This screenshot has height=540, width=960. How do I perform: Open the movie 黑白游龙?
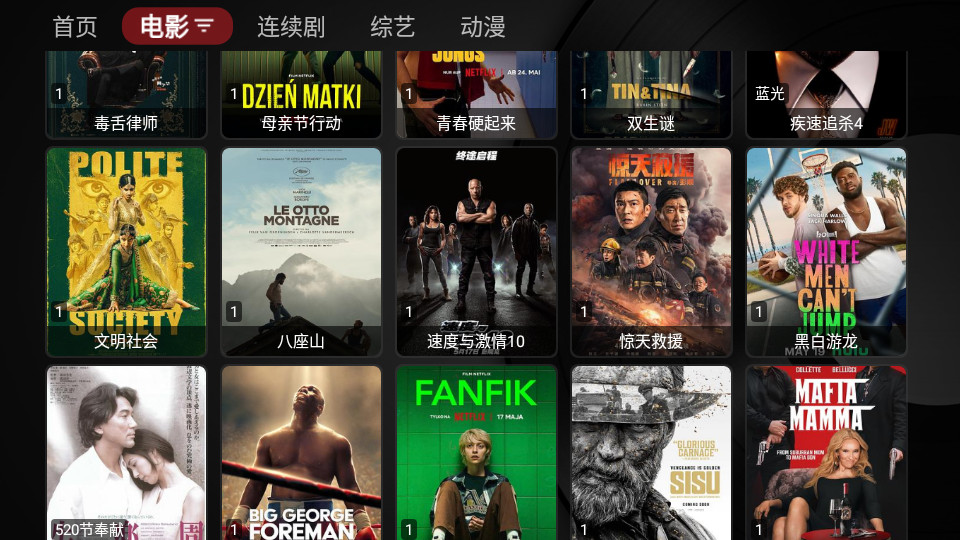click(826, 252)
